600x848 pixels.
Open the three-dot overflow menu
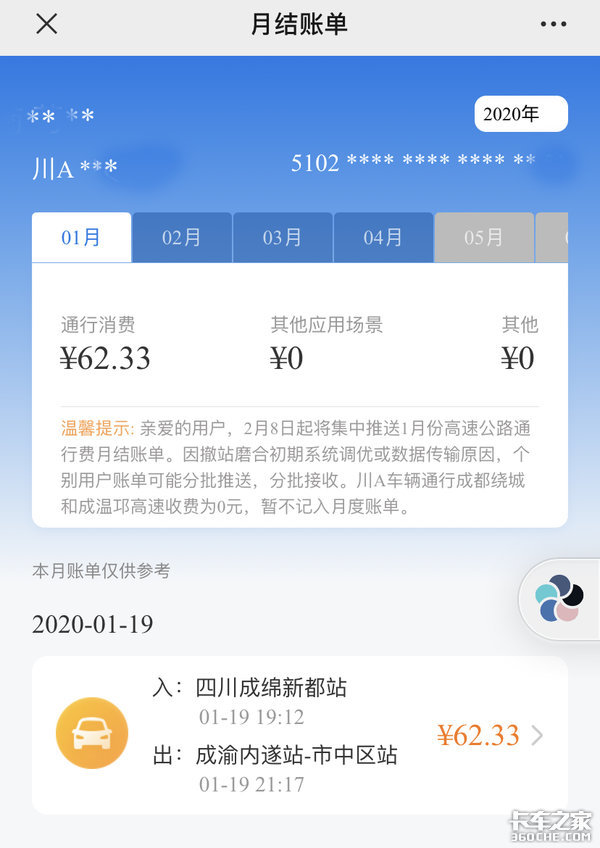(x=552, y=25)
